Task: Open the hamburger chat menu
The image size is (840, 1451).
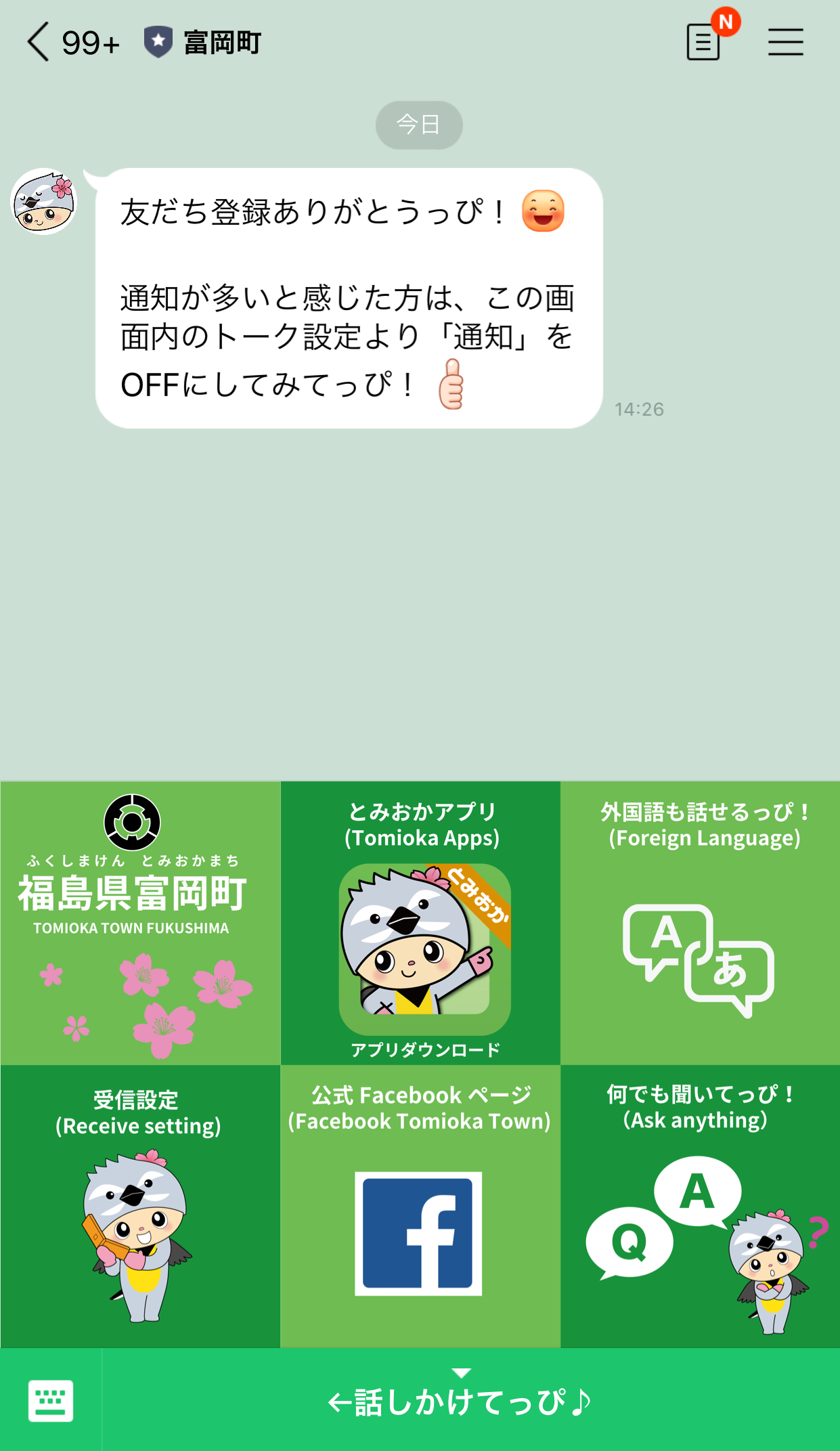Action: tap(785, 42)
